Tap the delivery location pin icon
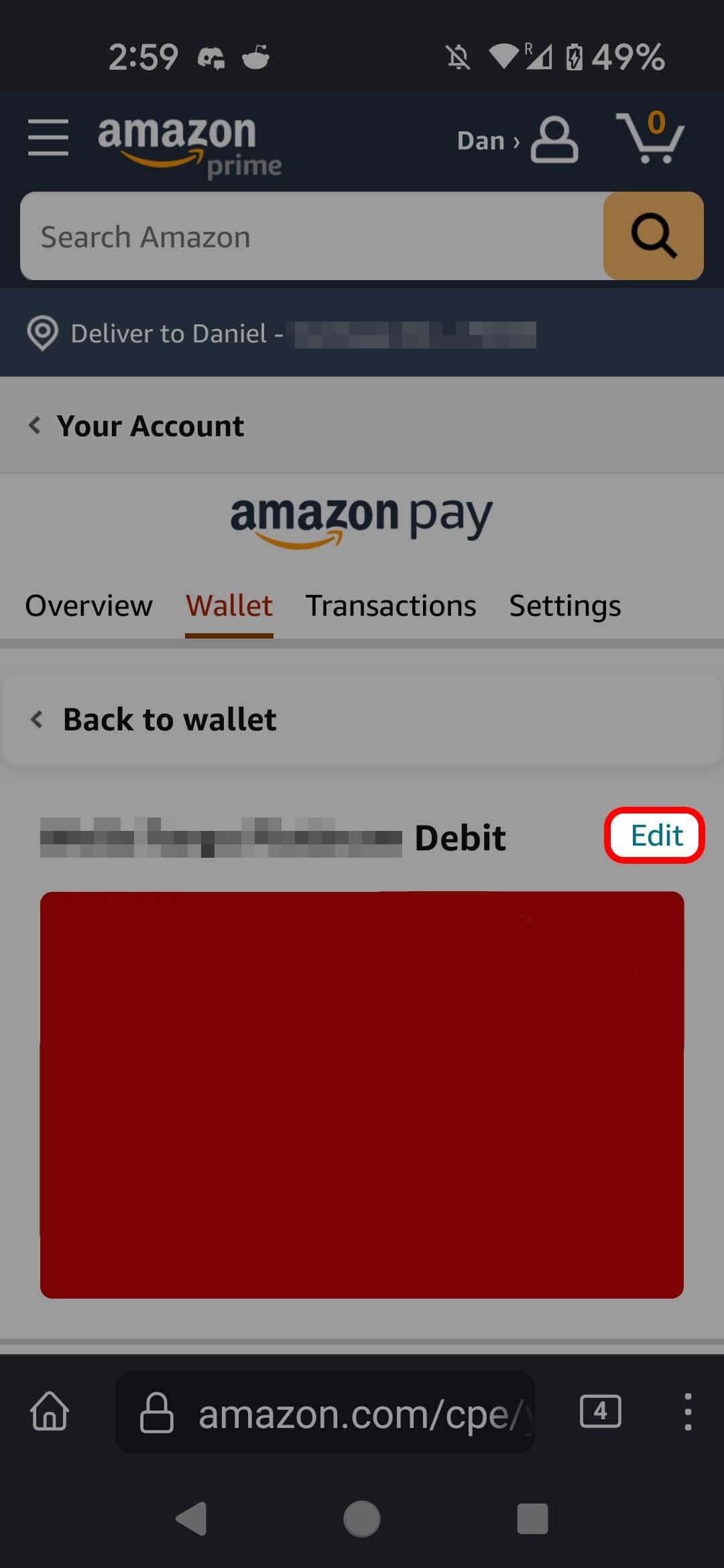This screenshot has height=1568, width=724. point(42,333)
